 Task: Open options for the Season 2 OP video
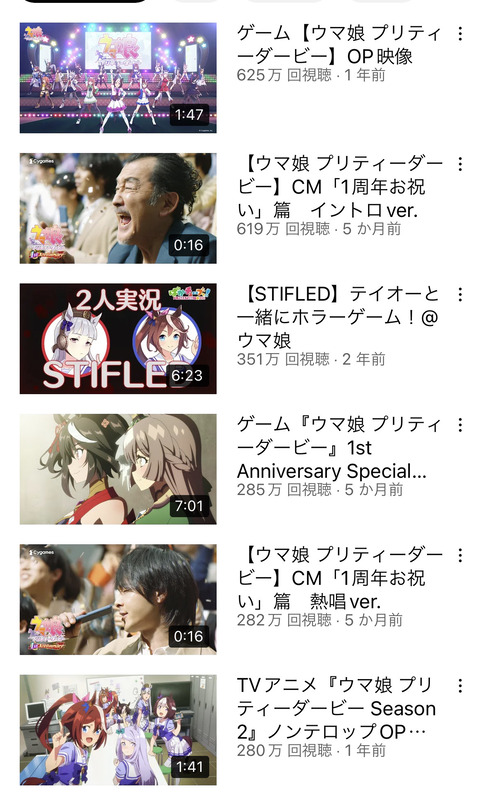460,686
